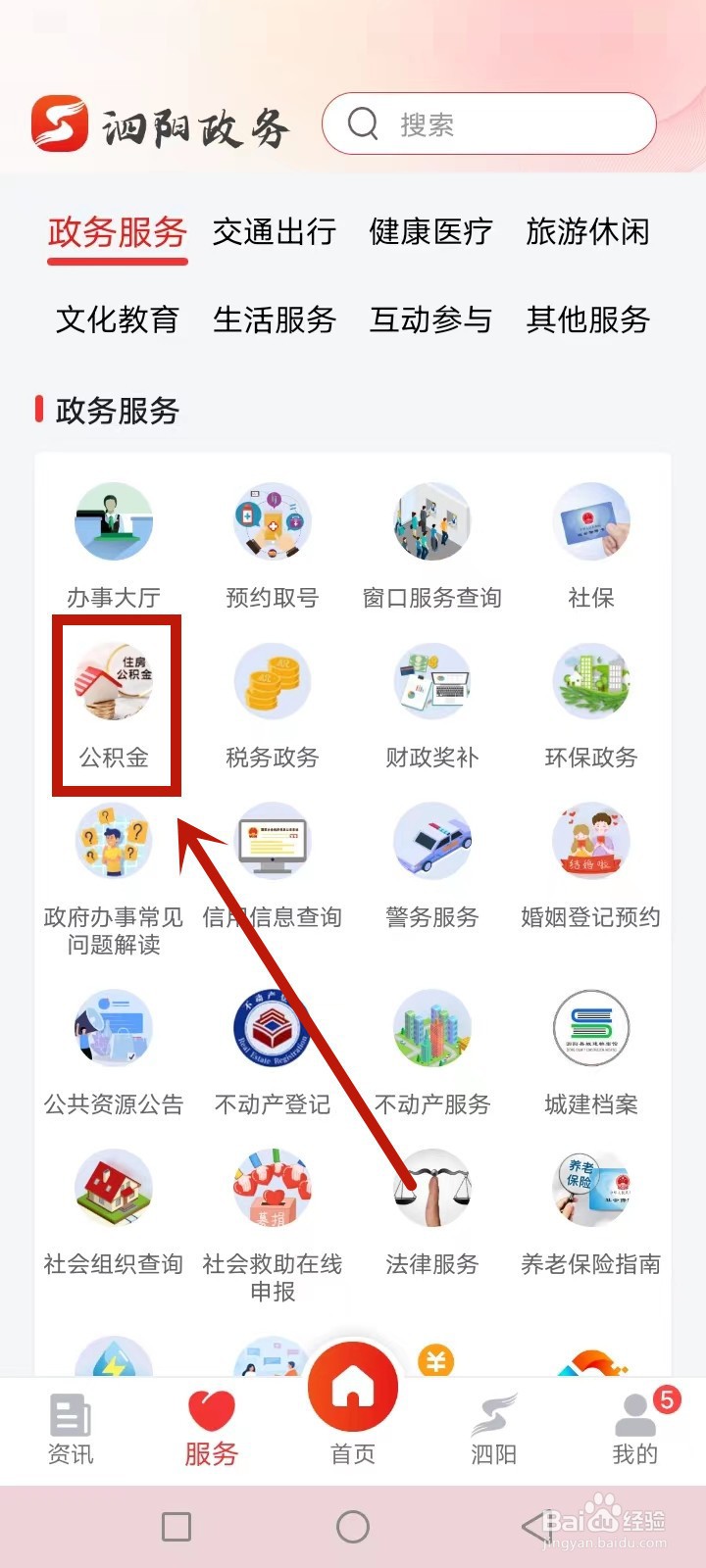This screenshot has height=1568, width=706.
Task: Switch to the 健康医疗 tab
Action: 431,233
